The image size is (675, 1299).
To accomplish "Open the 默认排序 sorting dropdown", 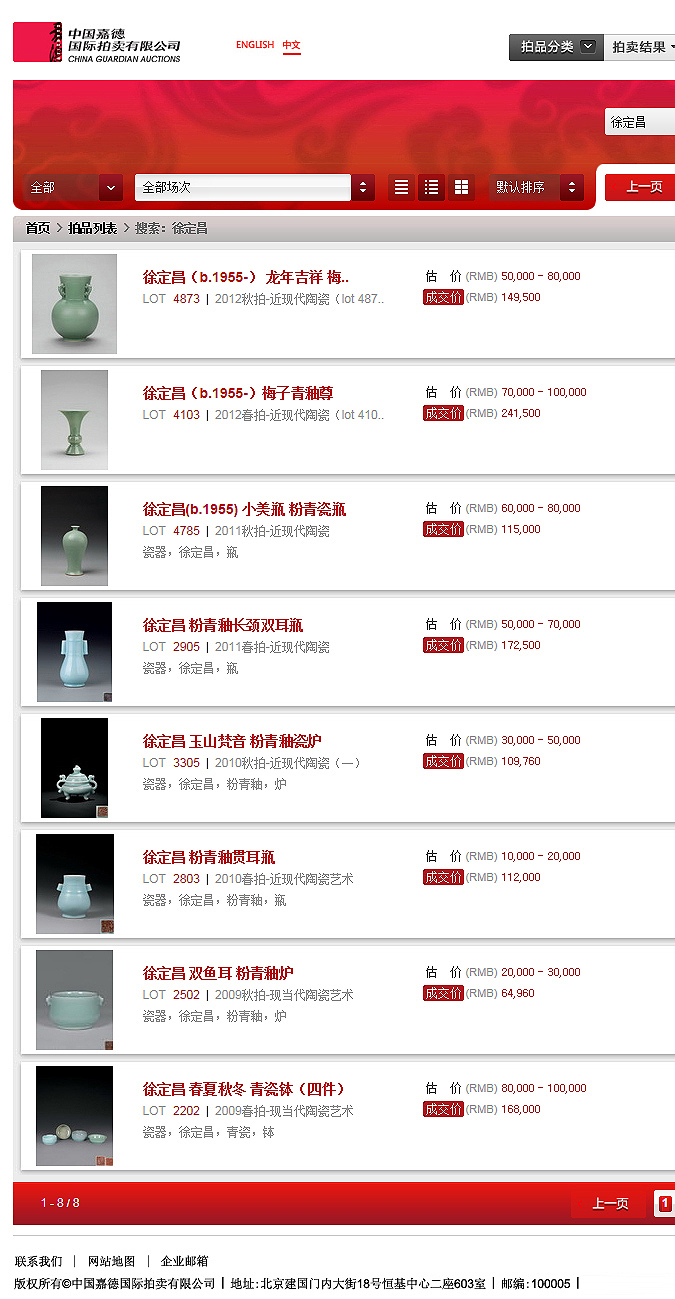I will [x=536, y=187].
